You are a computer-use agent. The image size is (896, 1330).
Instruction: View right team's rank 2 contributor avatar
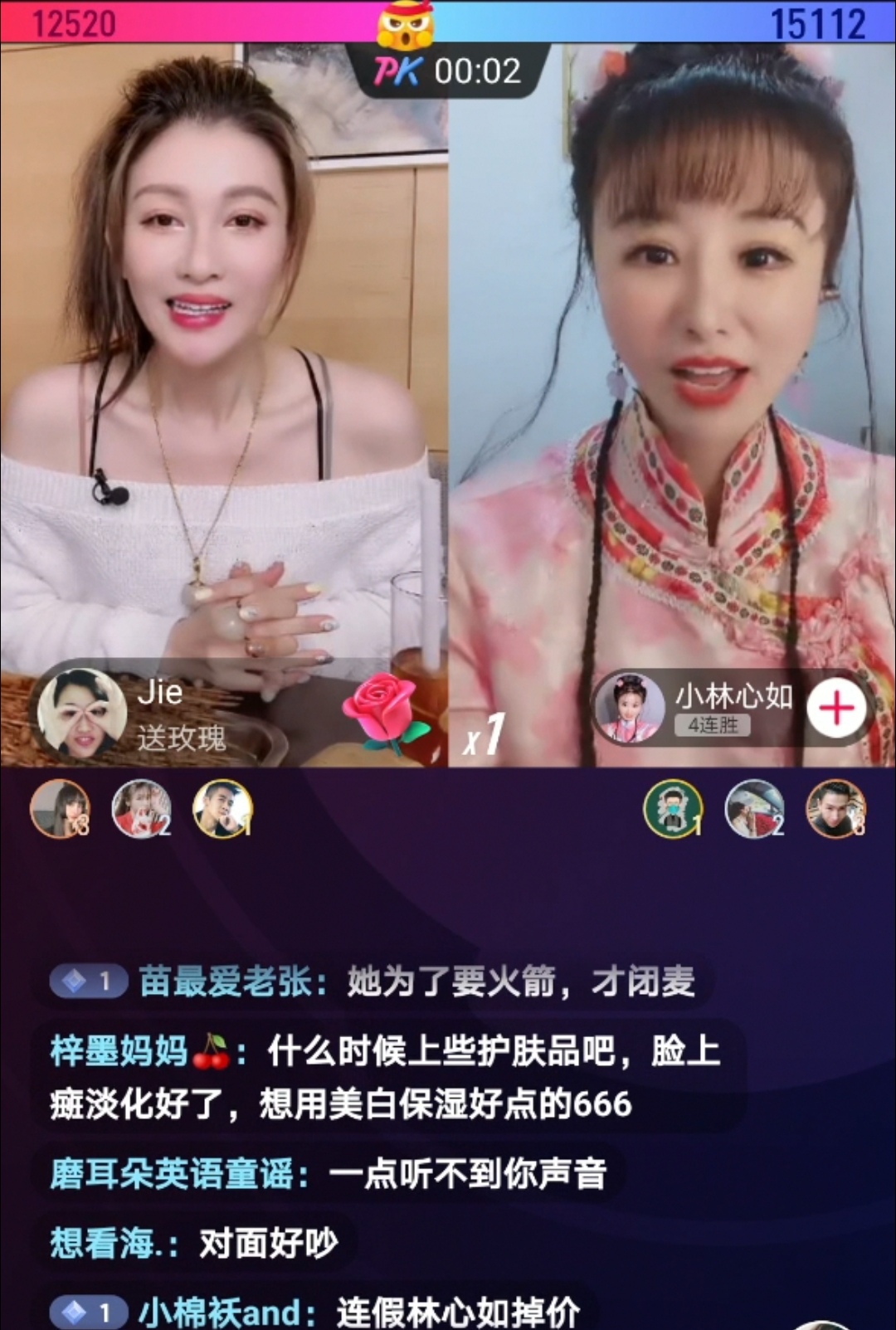[755, 808]
